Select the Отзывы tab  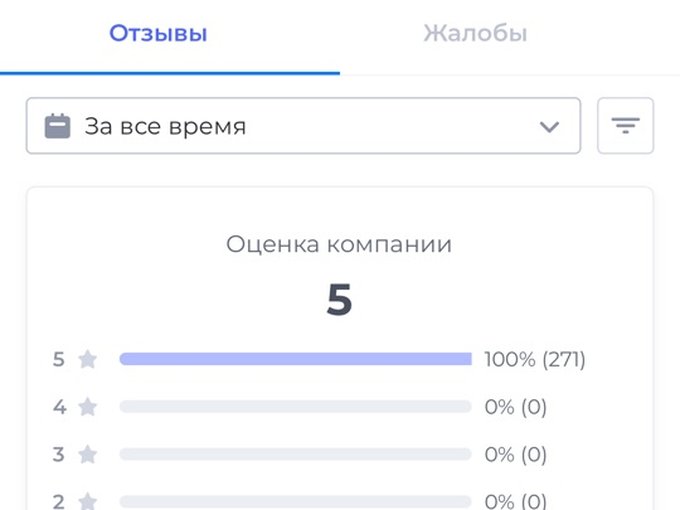point(158,34)
